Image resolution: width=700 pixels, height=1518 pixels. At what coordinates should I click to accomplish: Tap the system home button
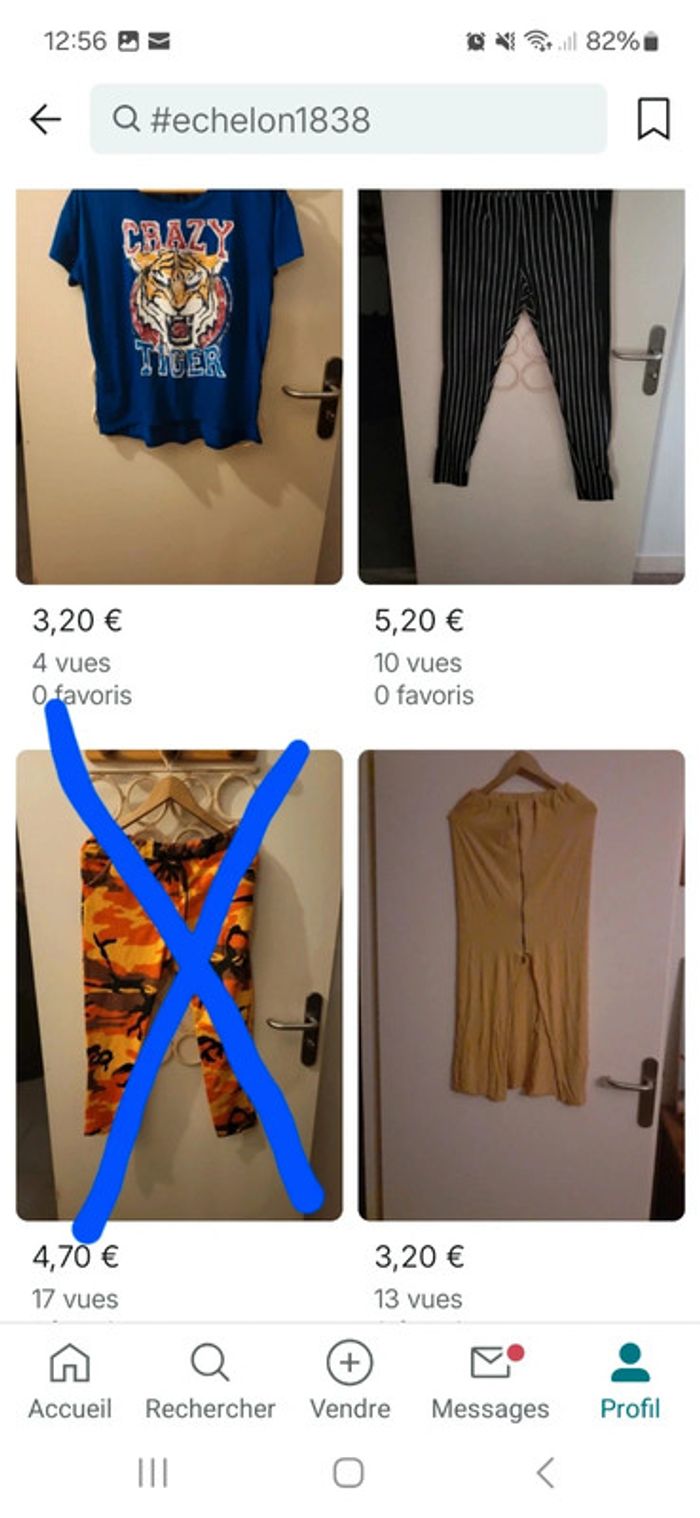[348, 1472]
